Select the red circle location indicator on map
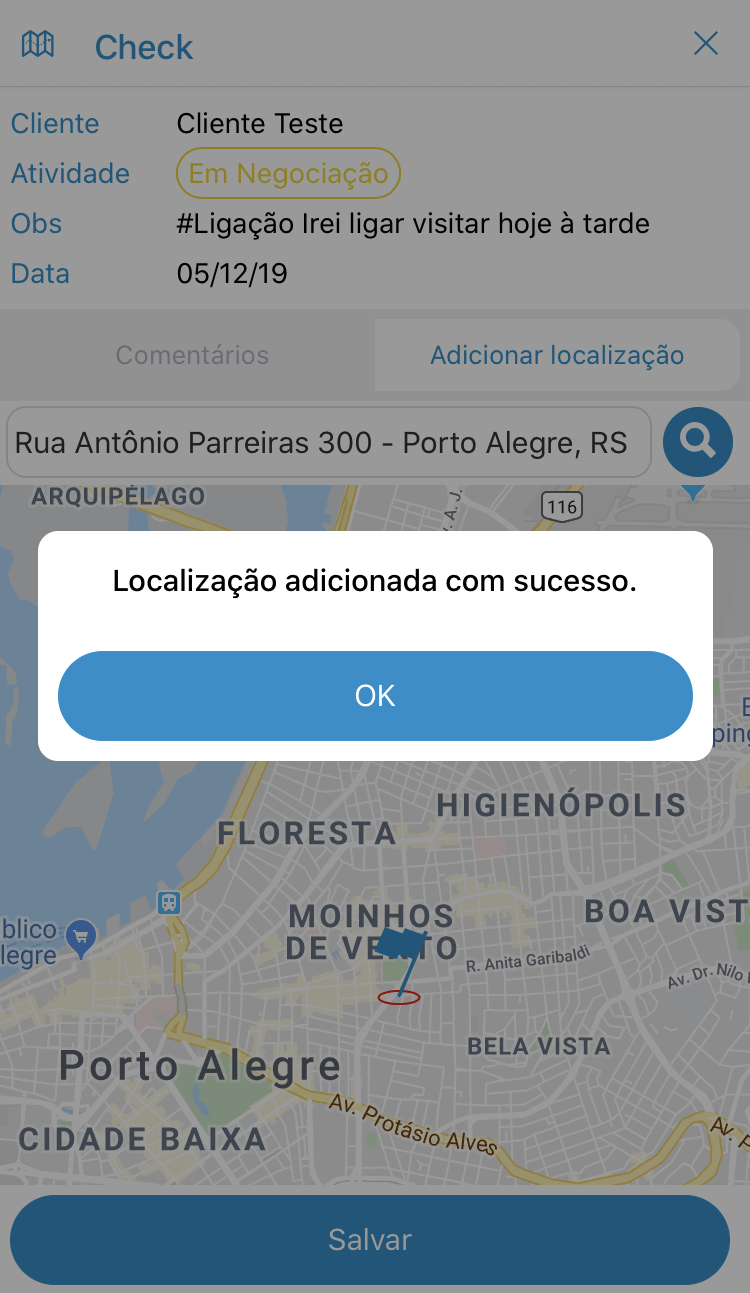 [398, 997]
